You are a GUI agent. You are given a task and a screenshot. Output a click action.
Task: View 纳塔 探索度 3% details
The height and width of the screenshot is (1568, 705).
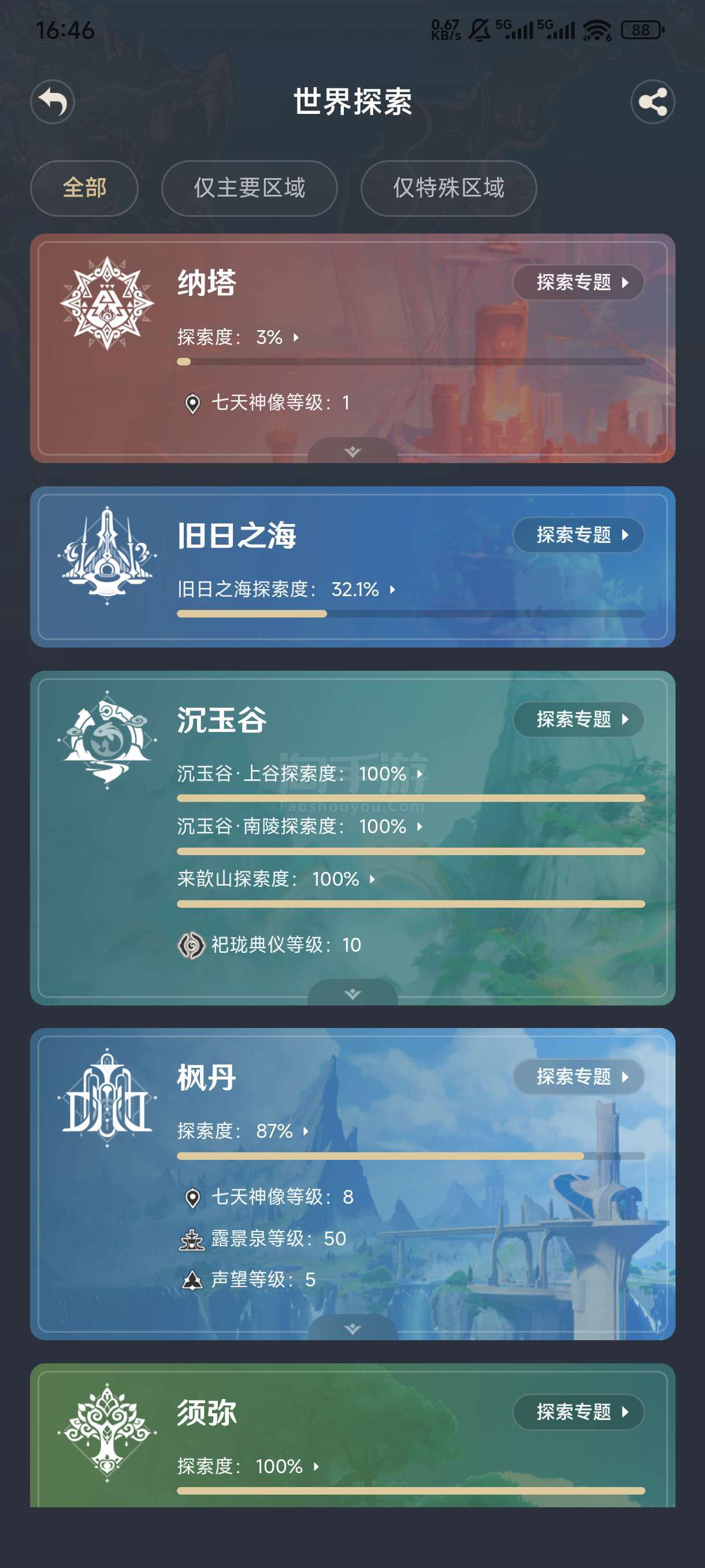click(x=239, y=337)
